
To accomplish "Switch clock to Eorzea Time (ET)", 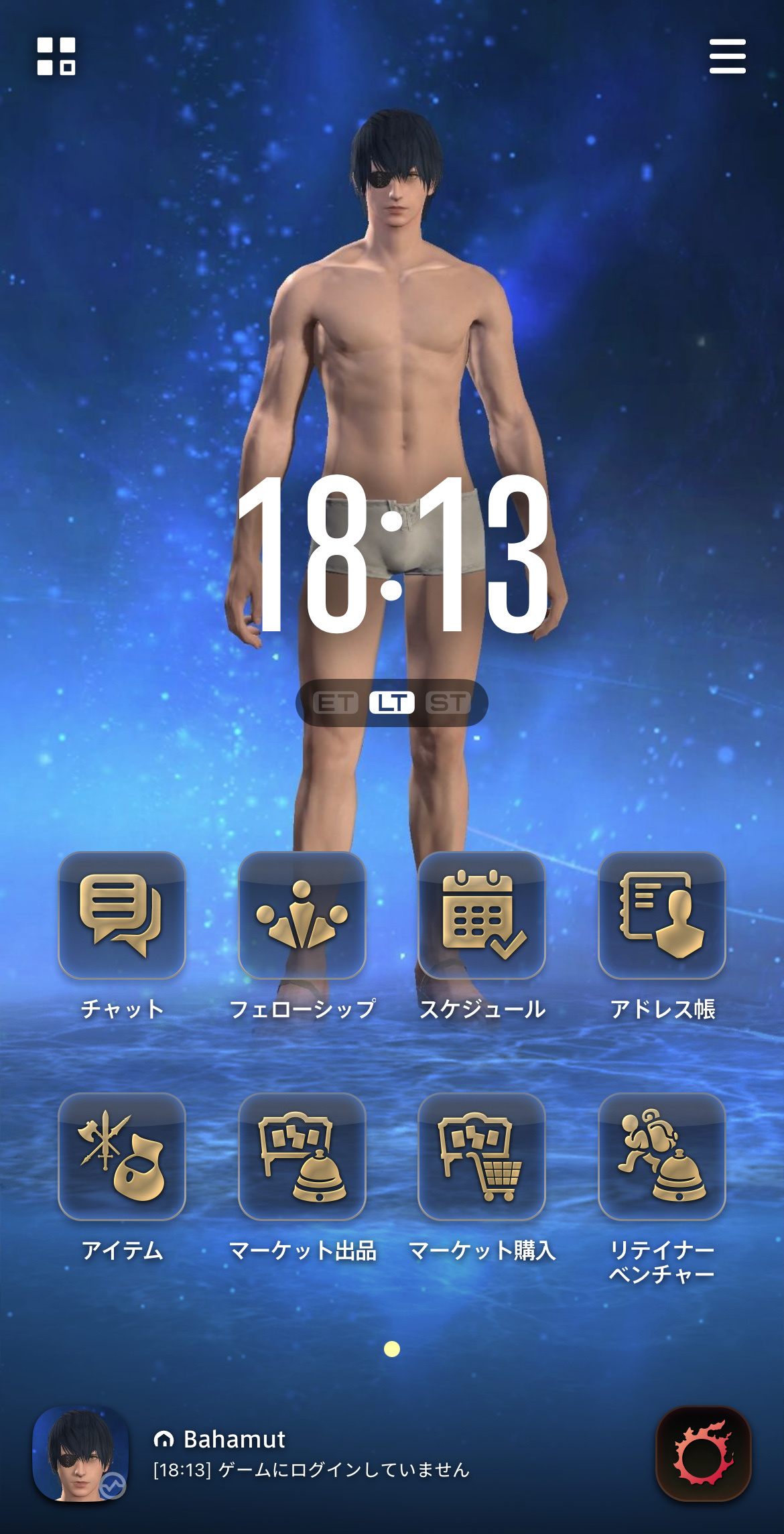I will point(336,703).
